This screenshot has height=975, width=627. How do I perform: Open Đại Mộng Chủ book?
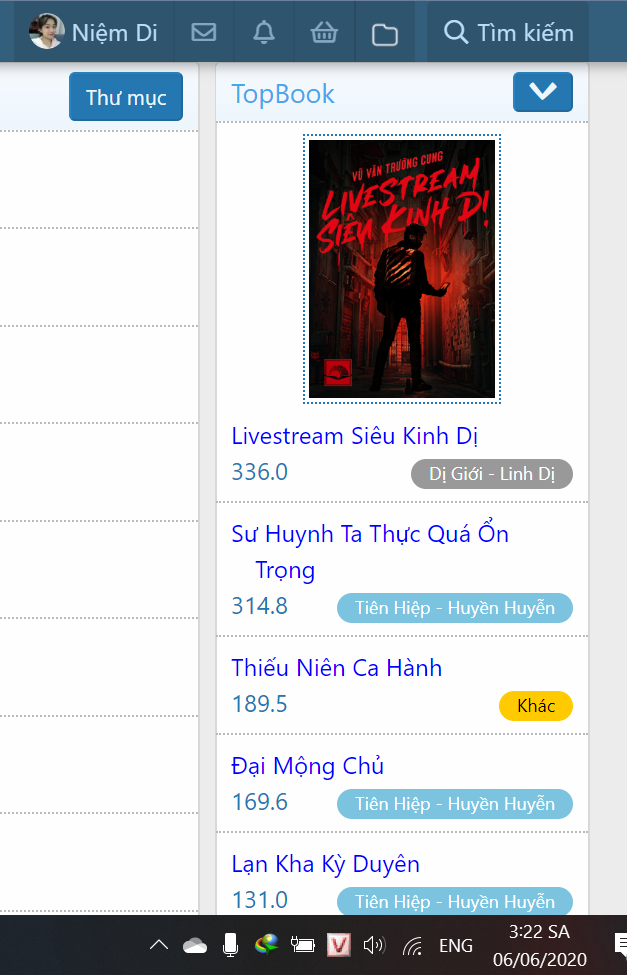coord(307,766)
